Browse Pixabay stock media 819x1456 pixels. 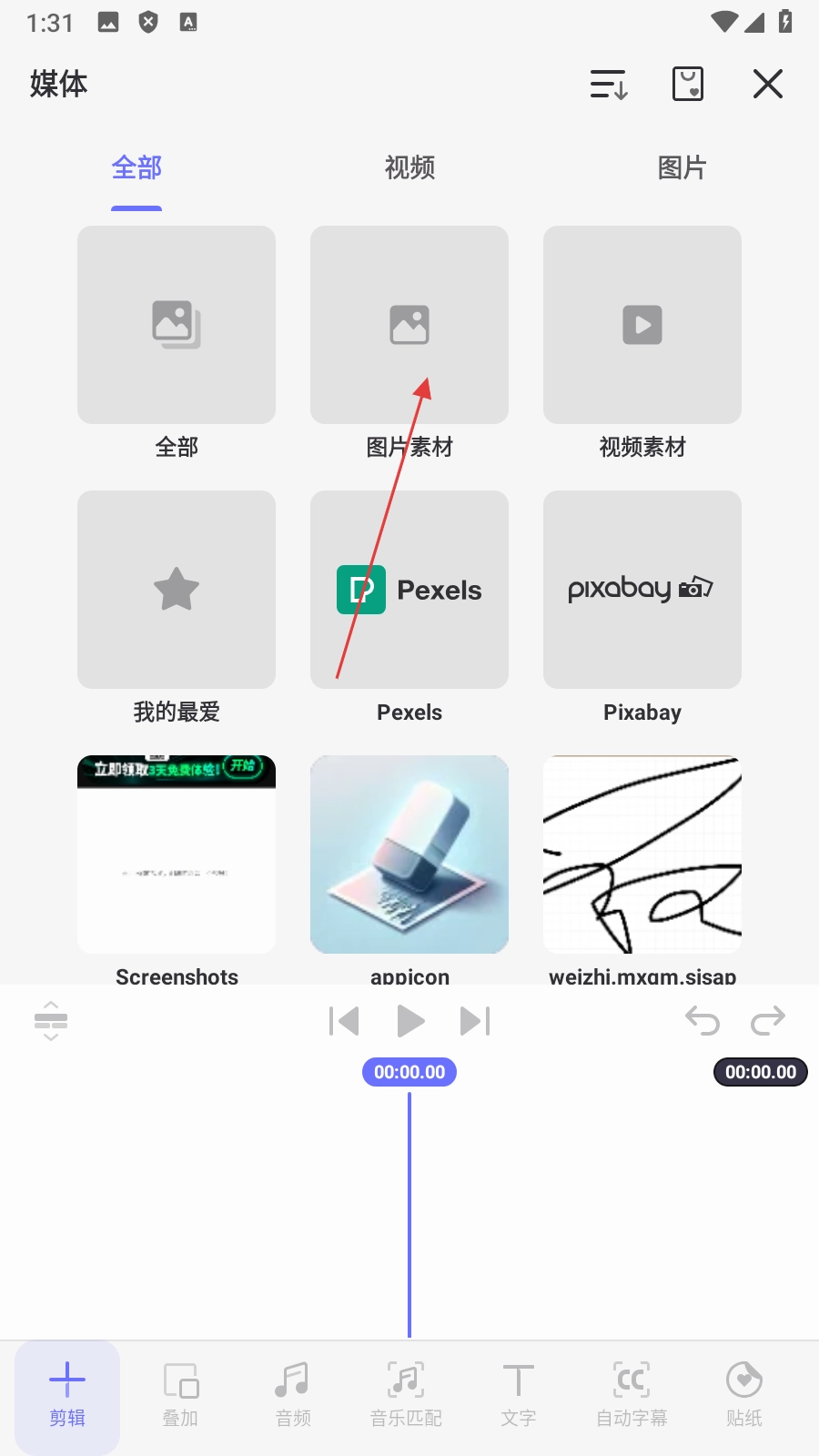tap(642, 590)
